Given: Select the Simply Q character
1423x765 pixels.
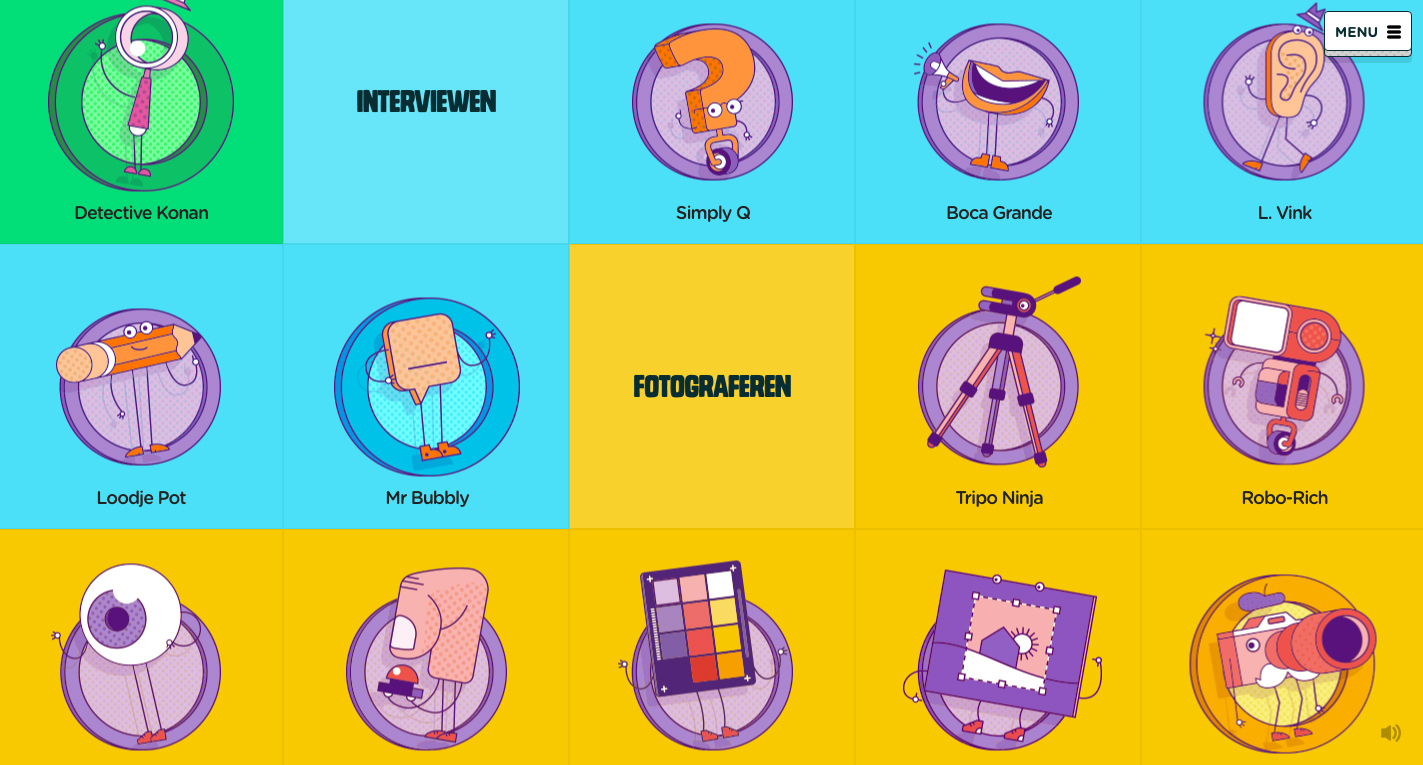Looking at the screenshot, I should tap(712, 110).
